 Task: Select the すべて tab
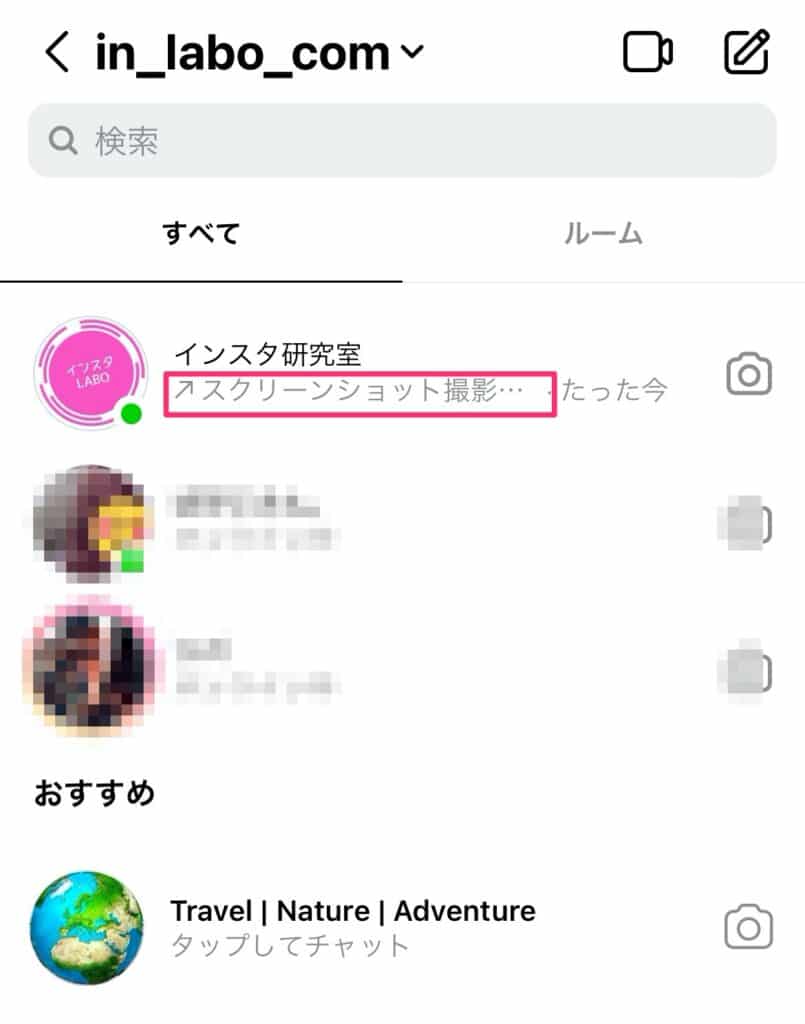click(x=201, y=235)
